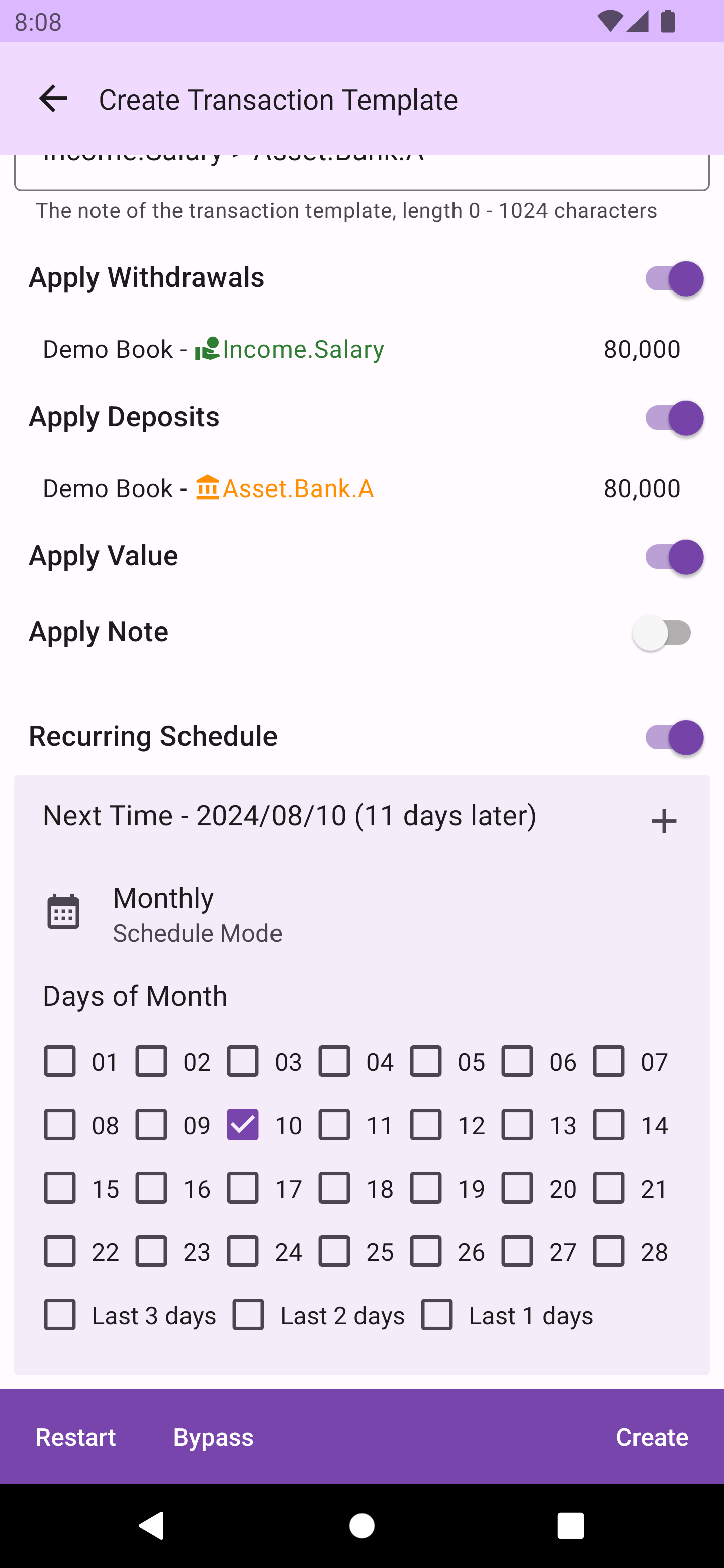Choose Bypass in the bottom bar
The height and width of the screenshot is (1568, 724).
pos(213,1437)
